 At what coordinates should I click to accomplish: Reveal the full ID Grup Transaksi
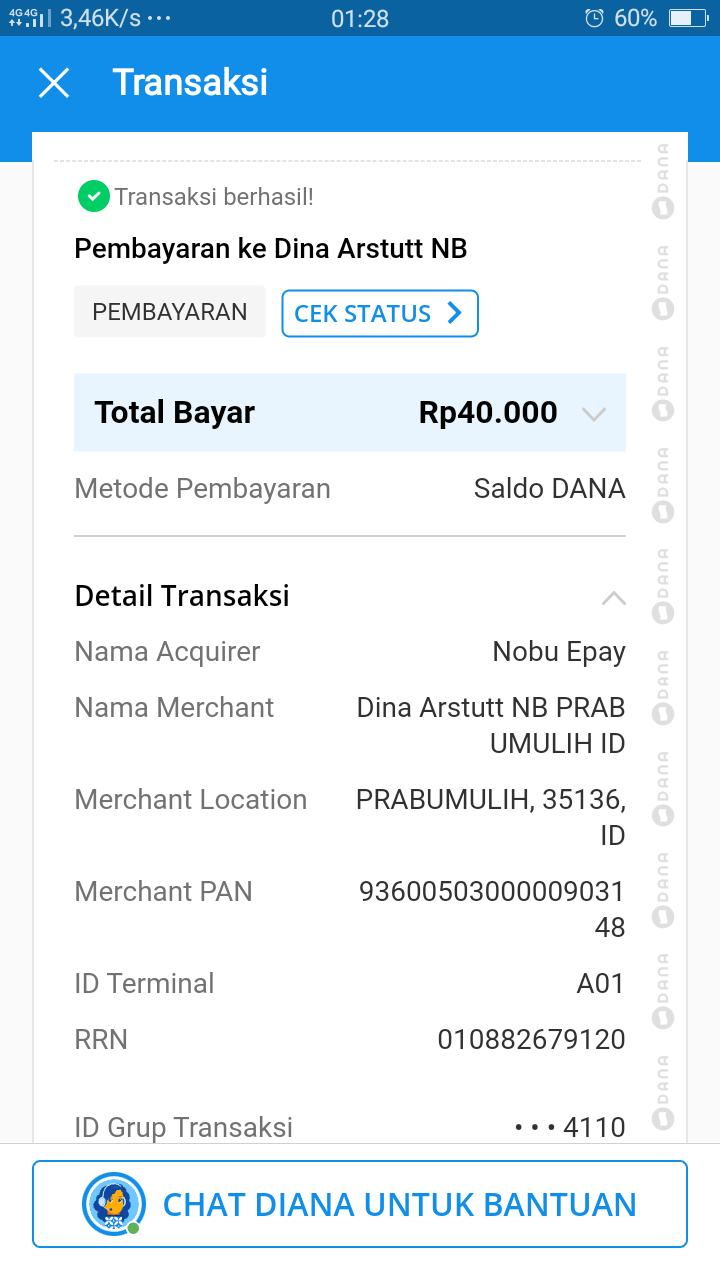570,1128
